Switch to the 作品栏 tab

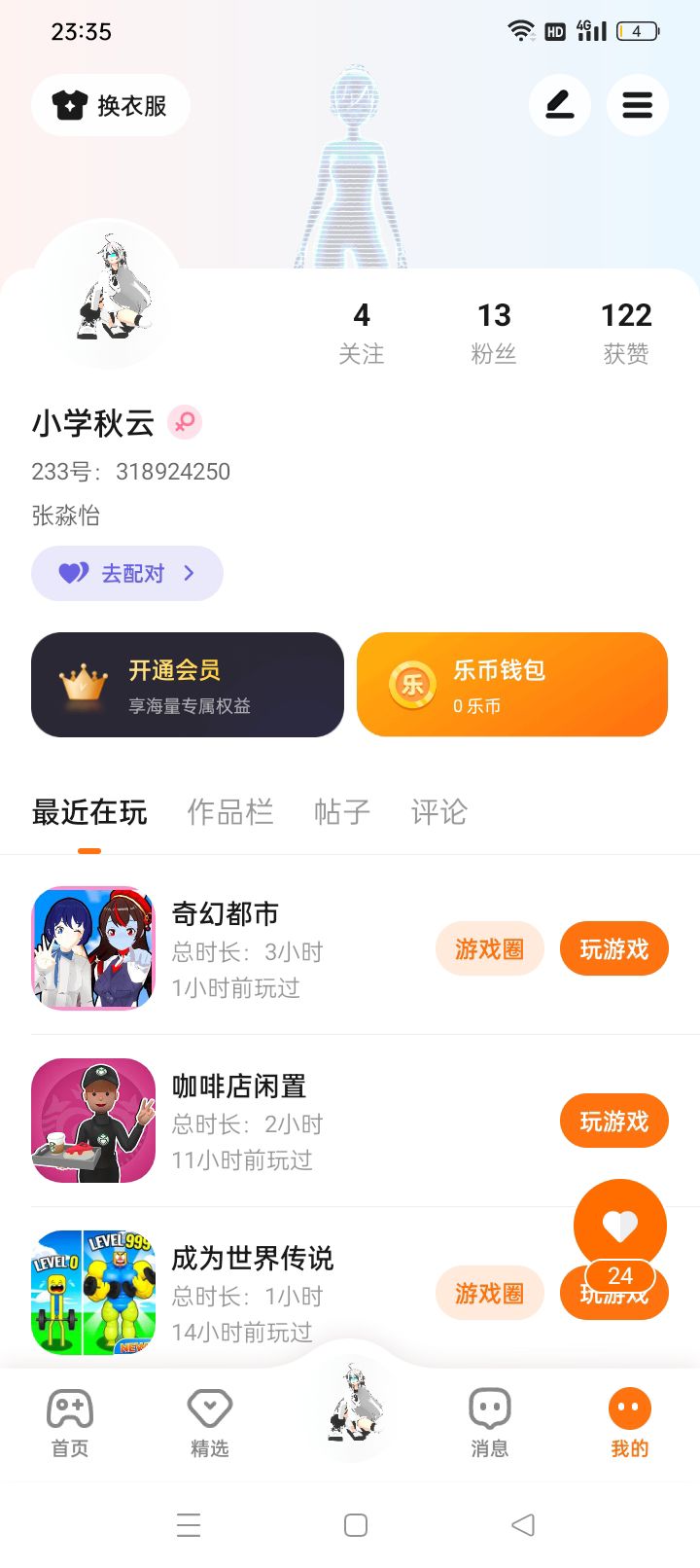point(230,812)
